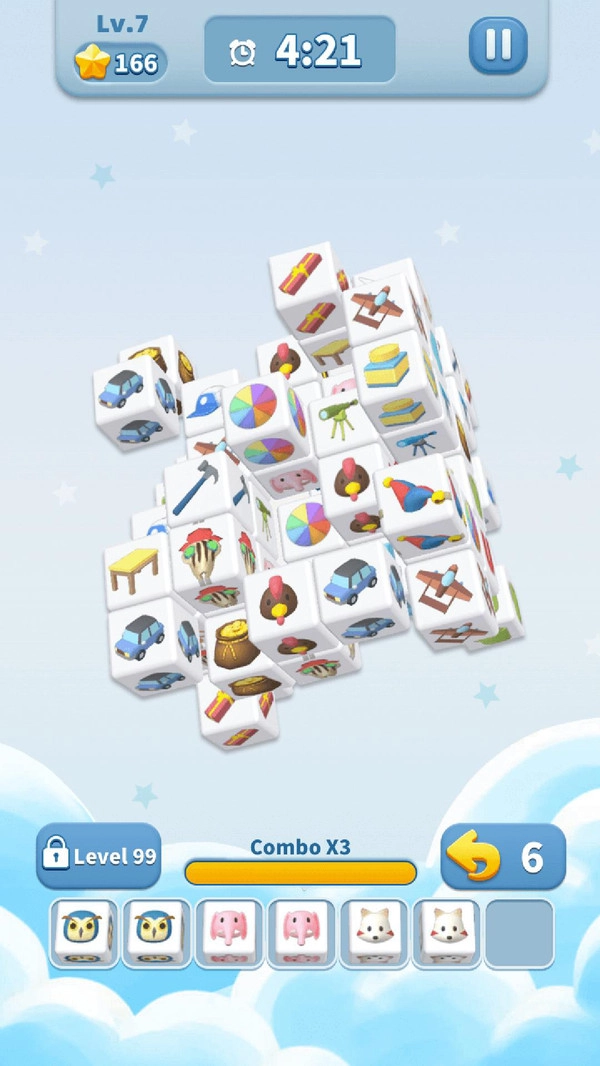Select the yellow sponge cube

[390, 367]
